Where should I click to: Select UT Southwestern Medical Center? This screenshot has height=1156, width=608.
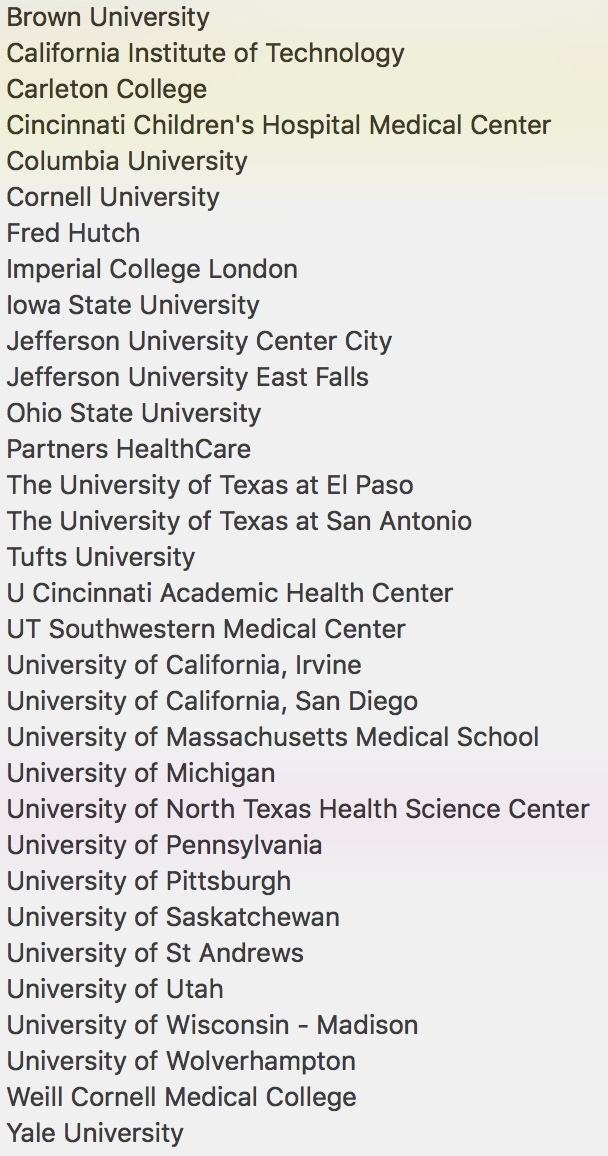click(x=206, y=629)
